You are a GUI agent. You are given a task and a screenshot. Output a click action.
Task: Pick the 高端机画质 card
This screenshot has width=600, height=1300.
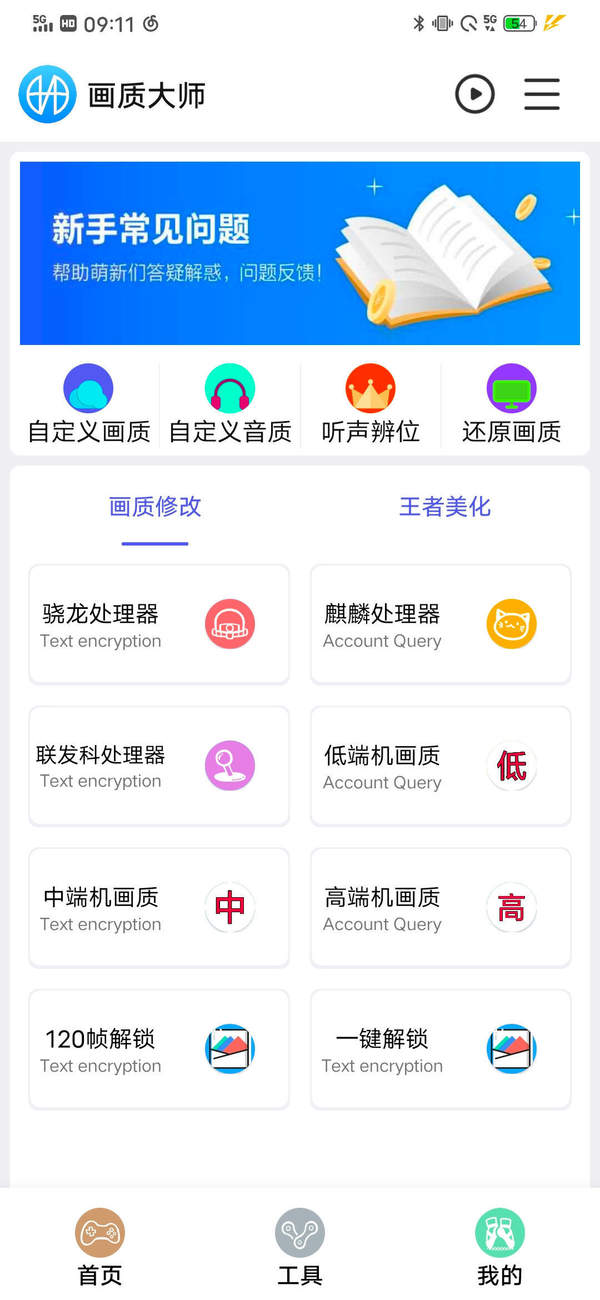[441, 909]
